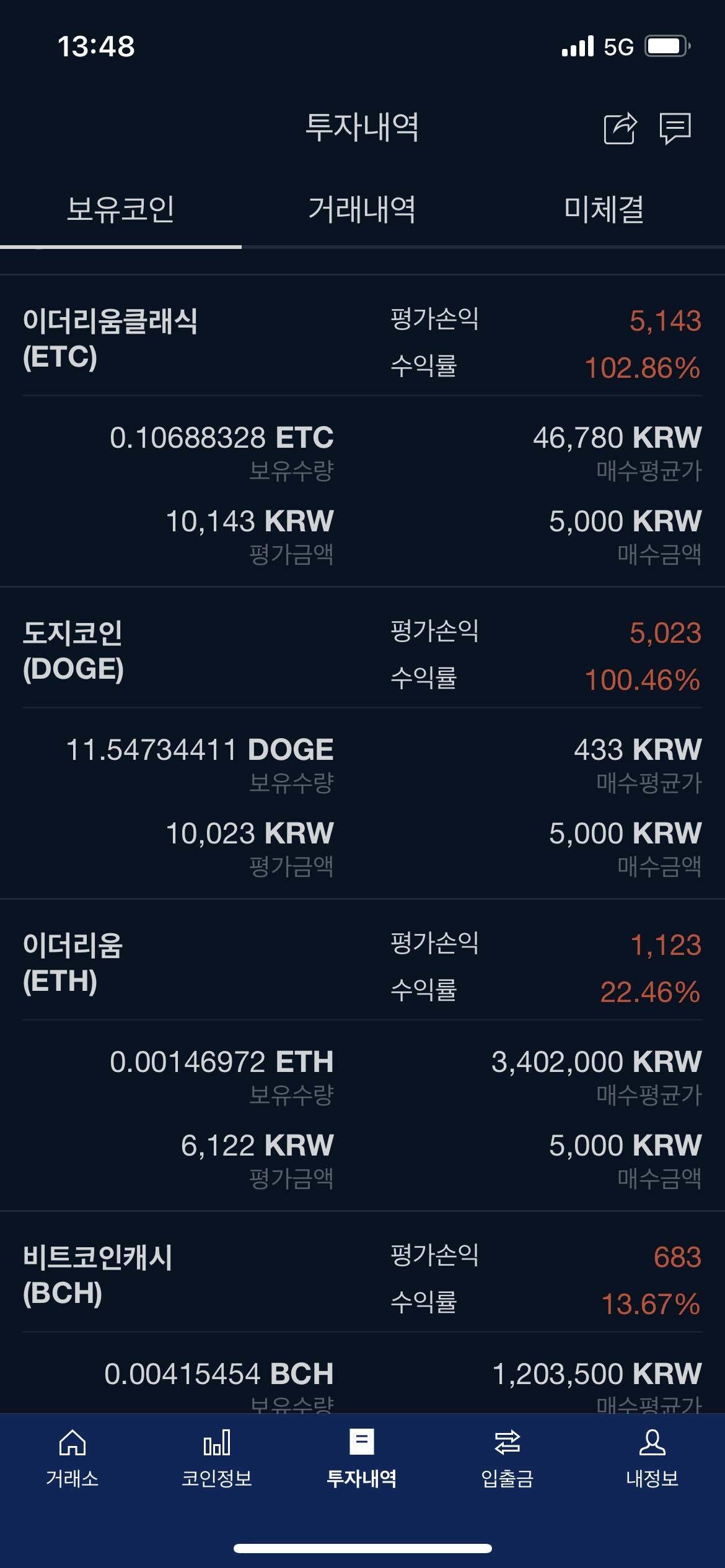Switch to the 거래내역 tab
725x1568 pixels.
pyautogui.click(x=362, y=209)
